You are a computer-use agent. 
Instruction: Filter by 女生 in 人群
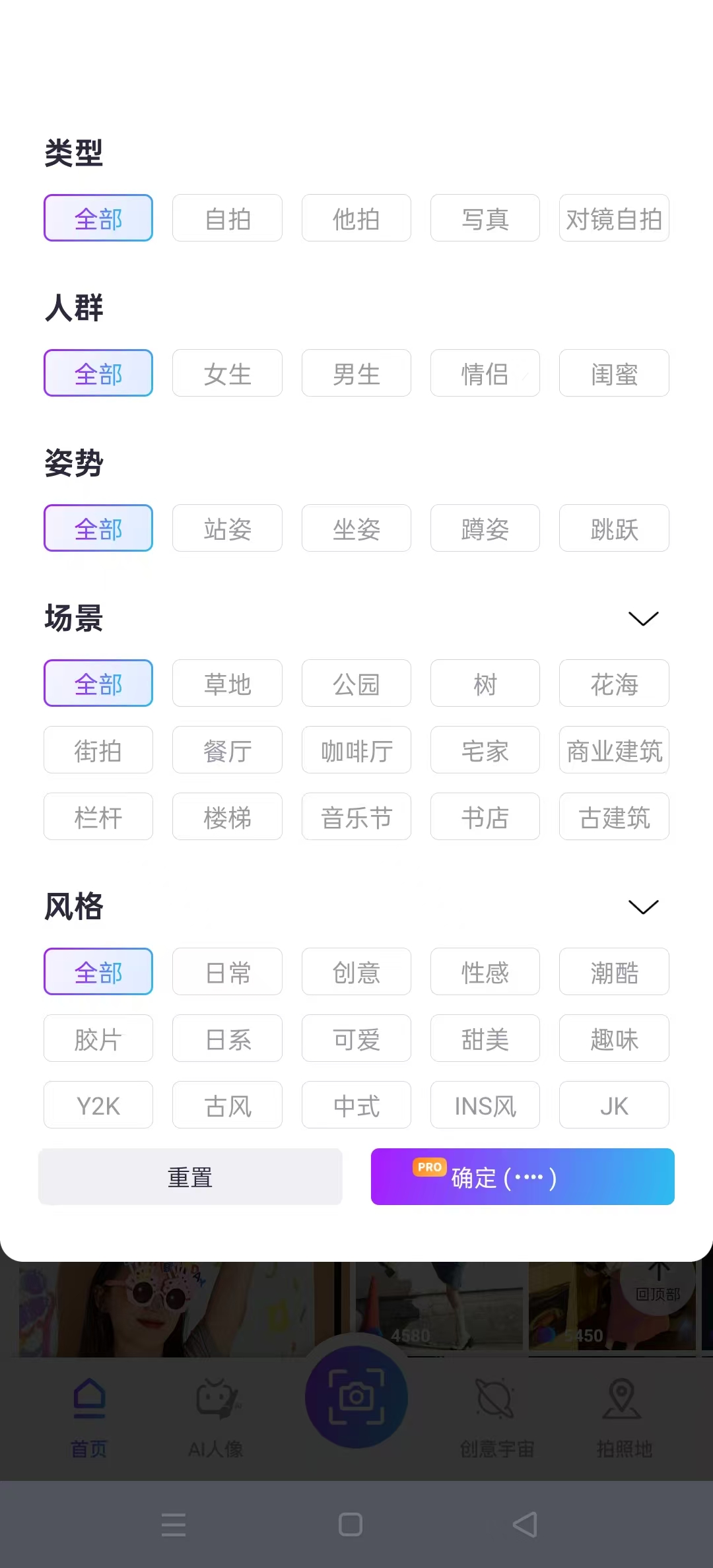[227, 374]
